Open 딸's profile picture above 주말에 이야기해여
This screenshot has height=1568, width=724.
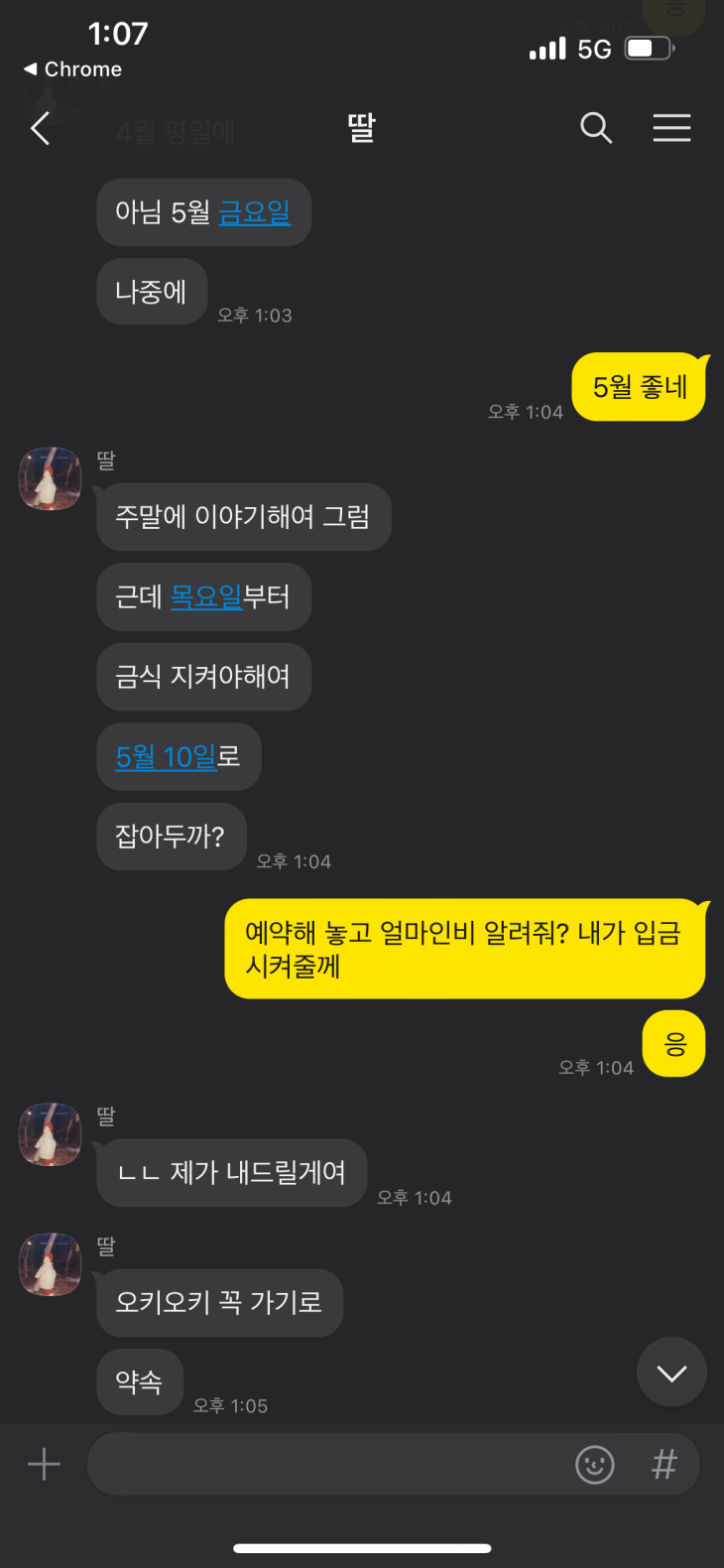(x=50, y=478)
